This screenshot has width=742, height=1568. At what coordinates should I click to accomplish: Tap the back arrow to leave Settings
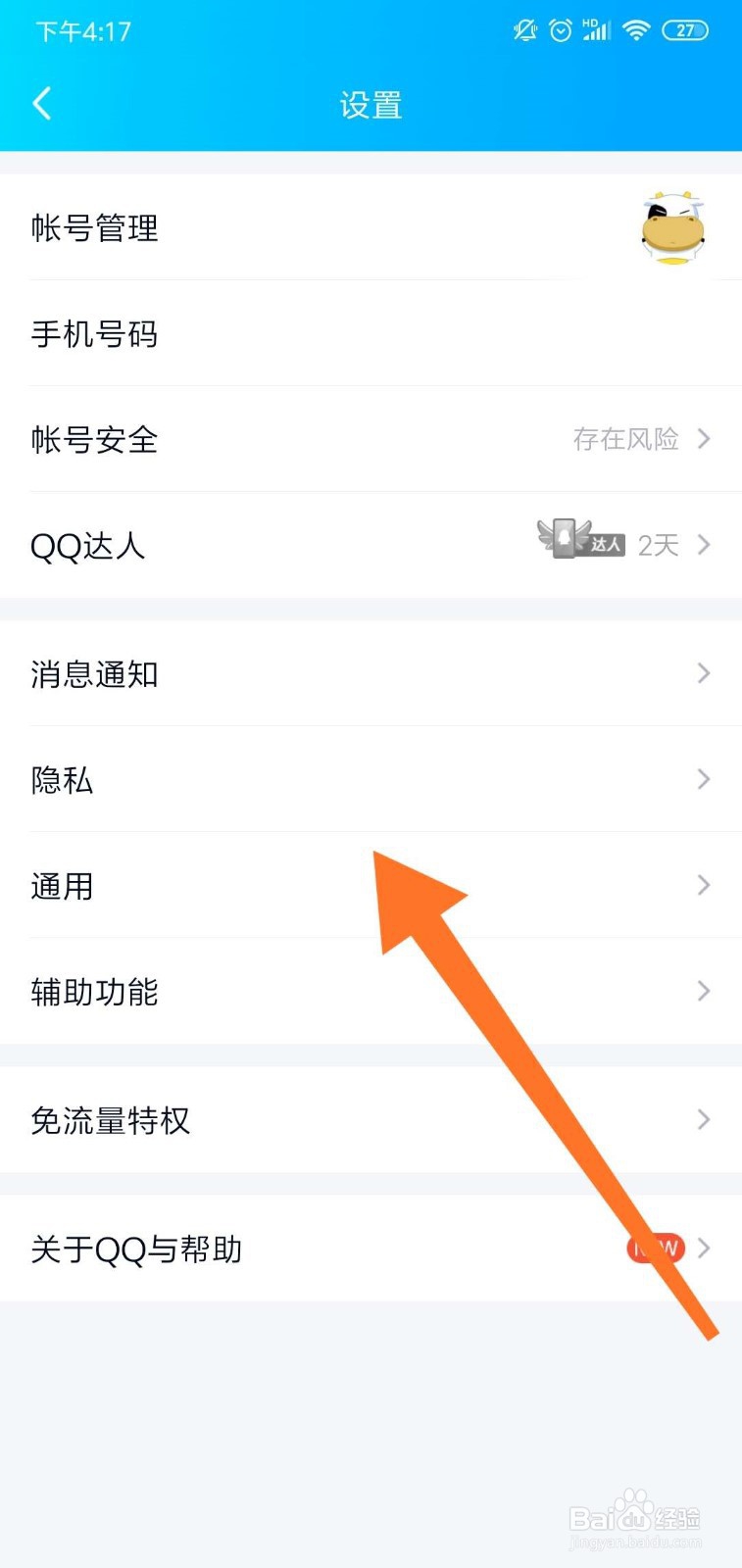tap(41, 102)
